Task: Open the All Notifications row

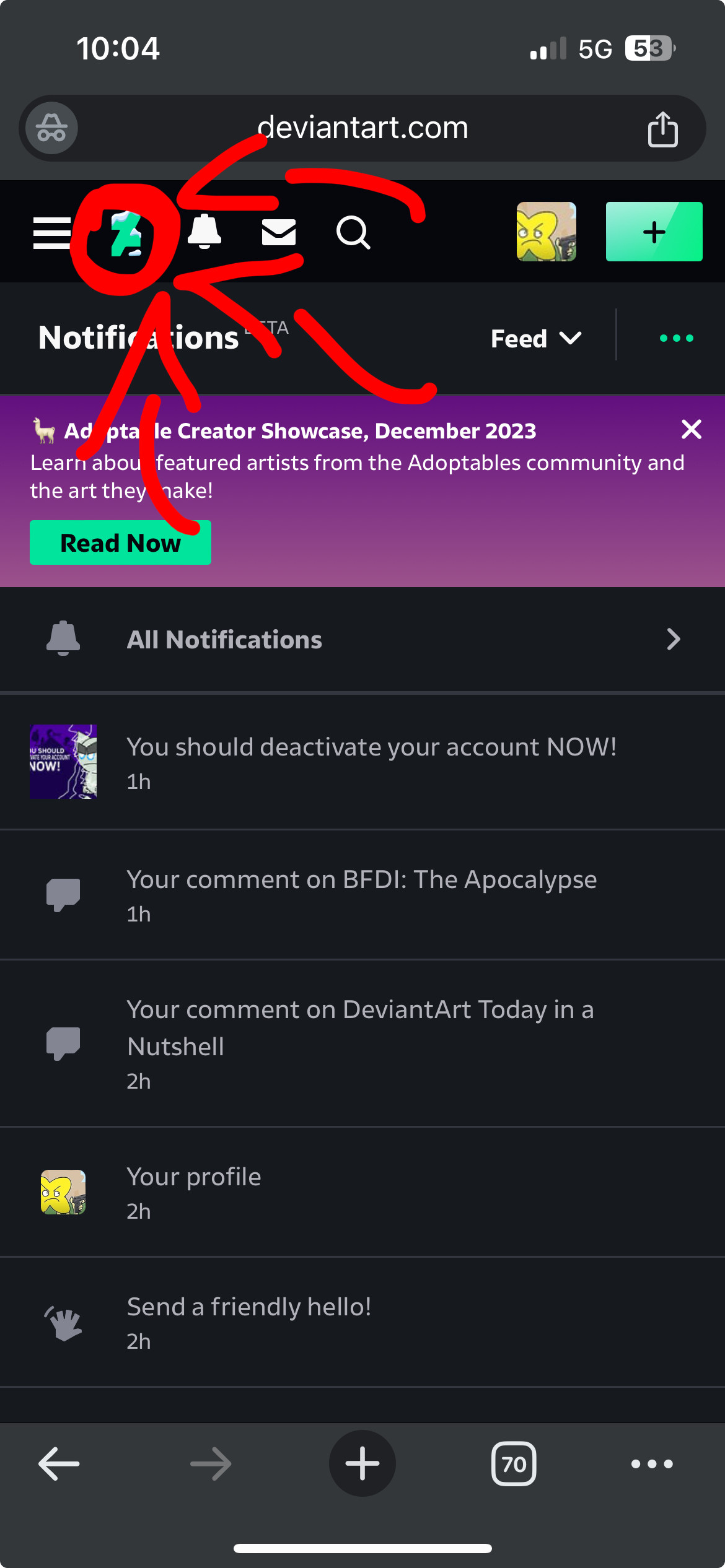Action: tap(362, 640)
